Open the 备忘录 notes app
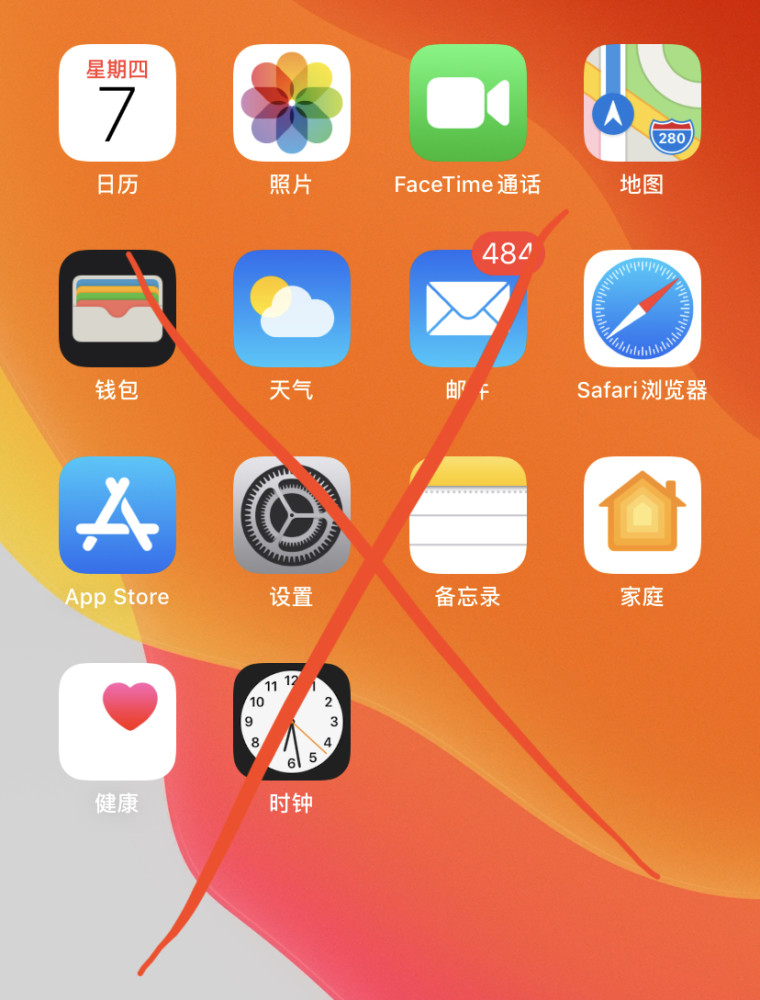 [x=467, y=515]
